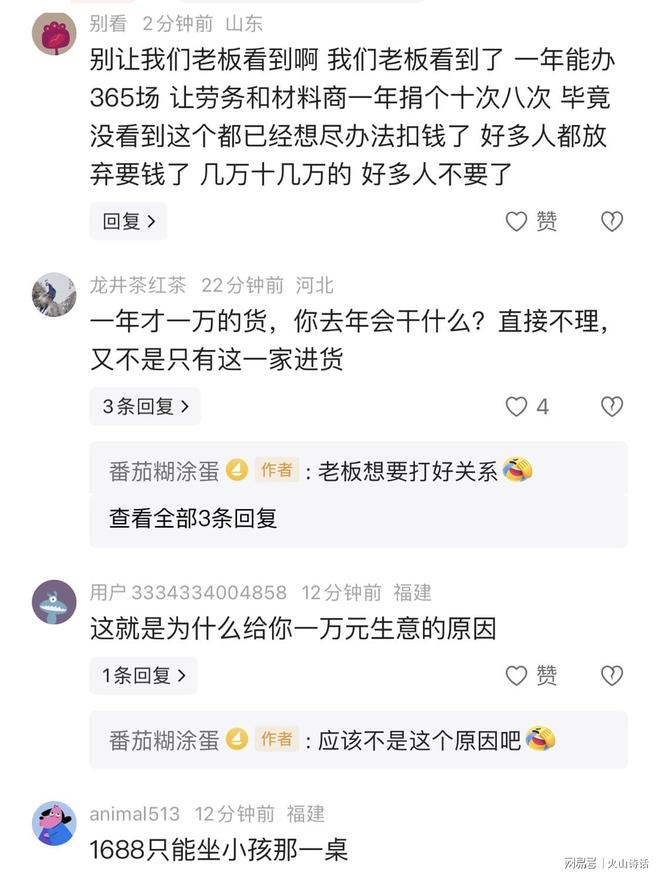Screen dimensions: 660x875
Task: Like the comment by 别看
Action: (x=531, y=222)
